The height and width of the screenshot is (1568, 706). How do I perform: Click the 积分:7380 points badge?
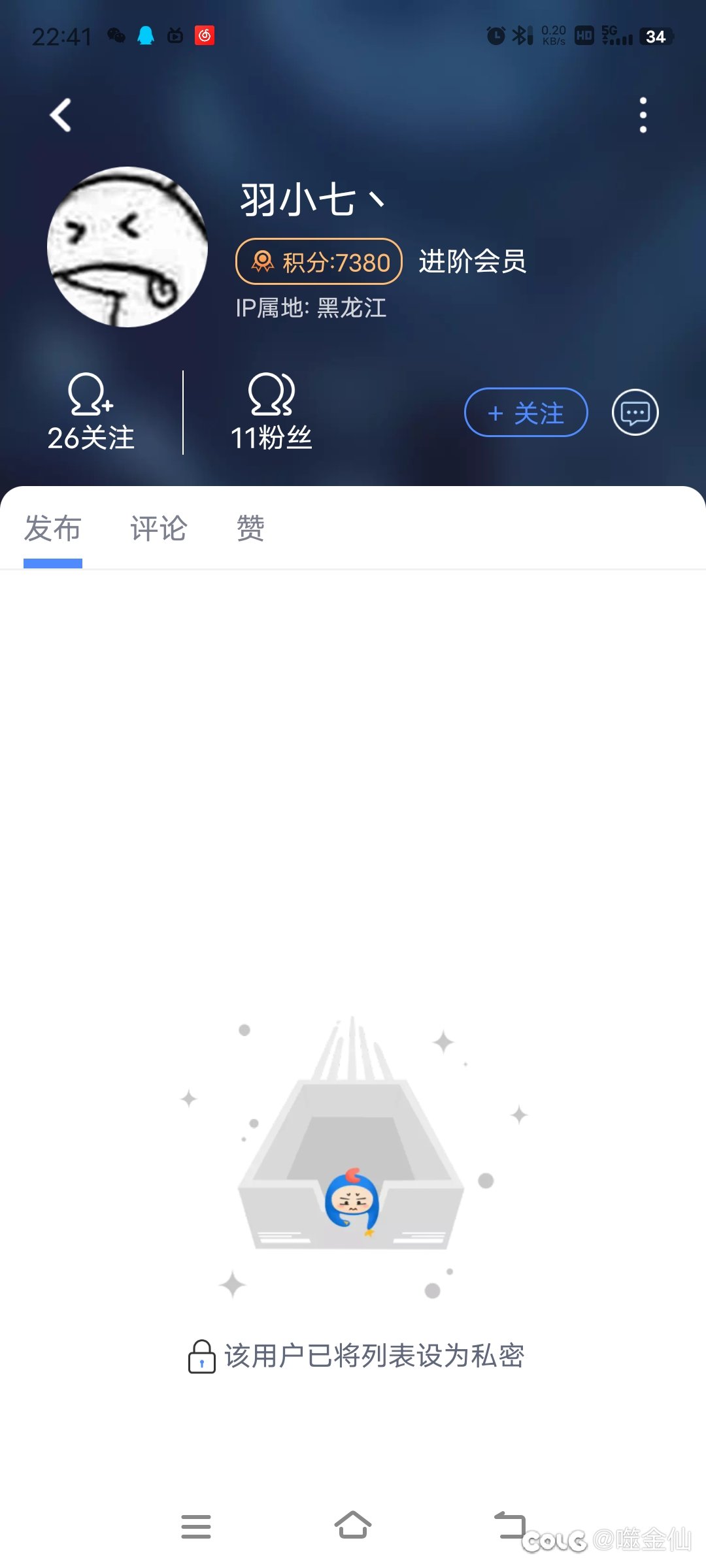pyautogui.click(x=318, y=261)
